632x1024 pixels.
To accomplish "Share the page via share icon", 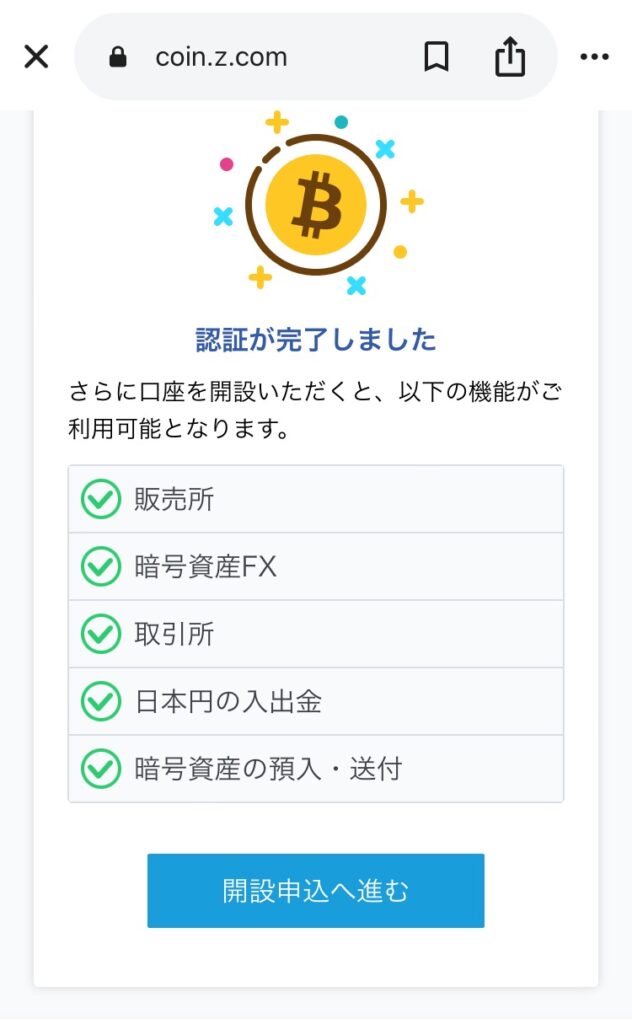I will pos(510,57).
